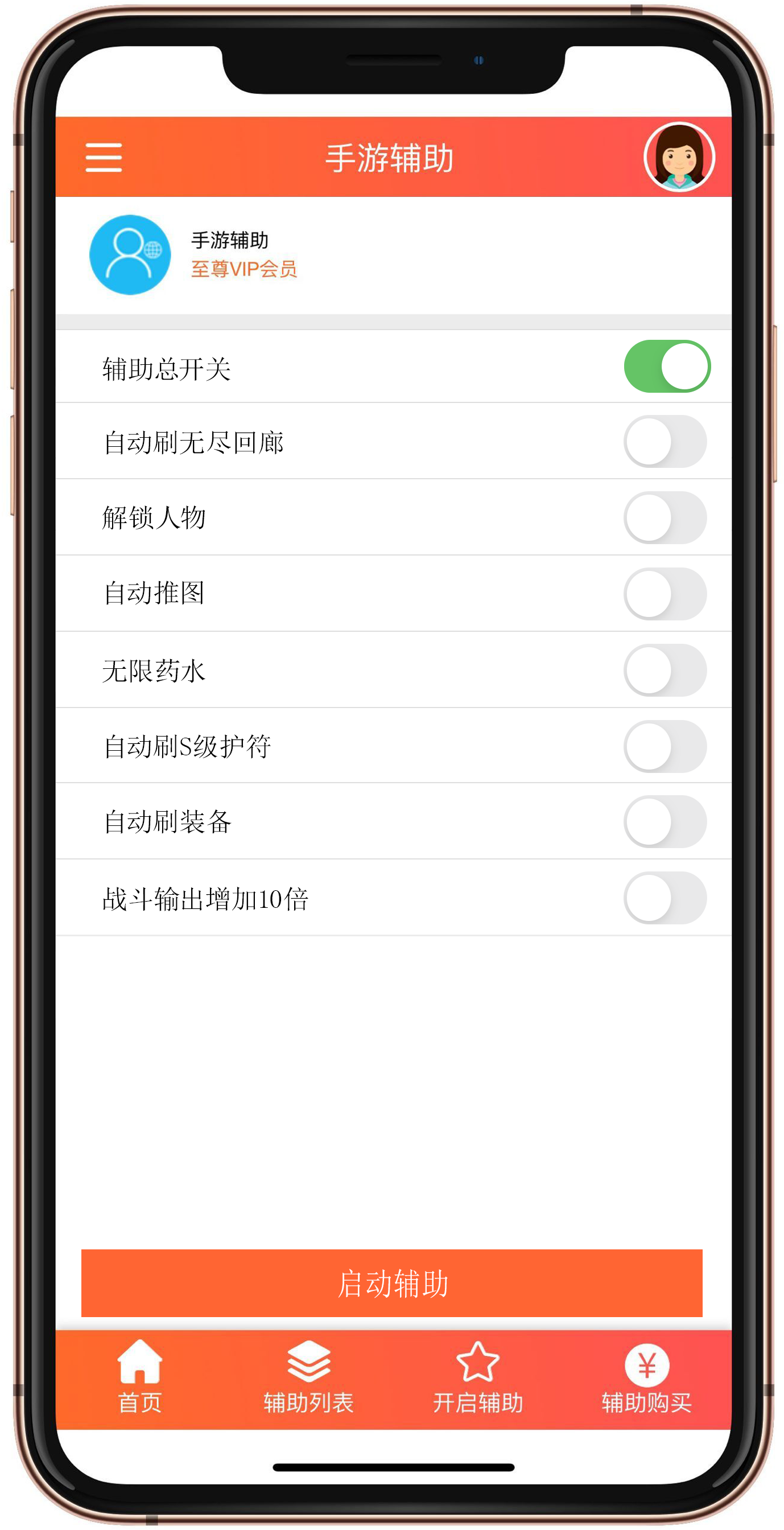Switch on 自动推图
This screenshot has width=784, height=1530.
tap(665, 593)
